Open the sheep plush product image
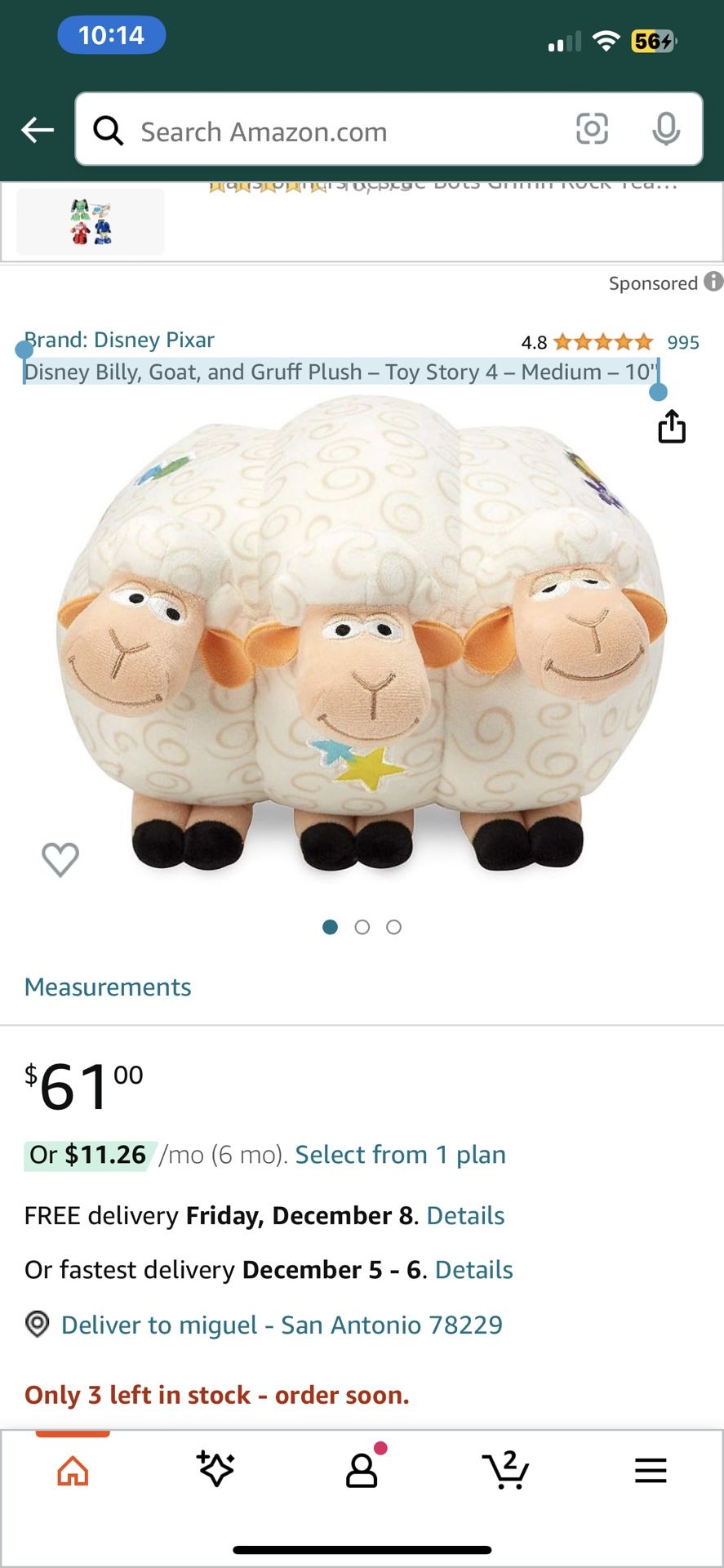This screenshot has height=1568, width=724. tap(362, 637)
